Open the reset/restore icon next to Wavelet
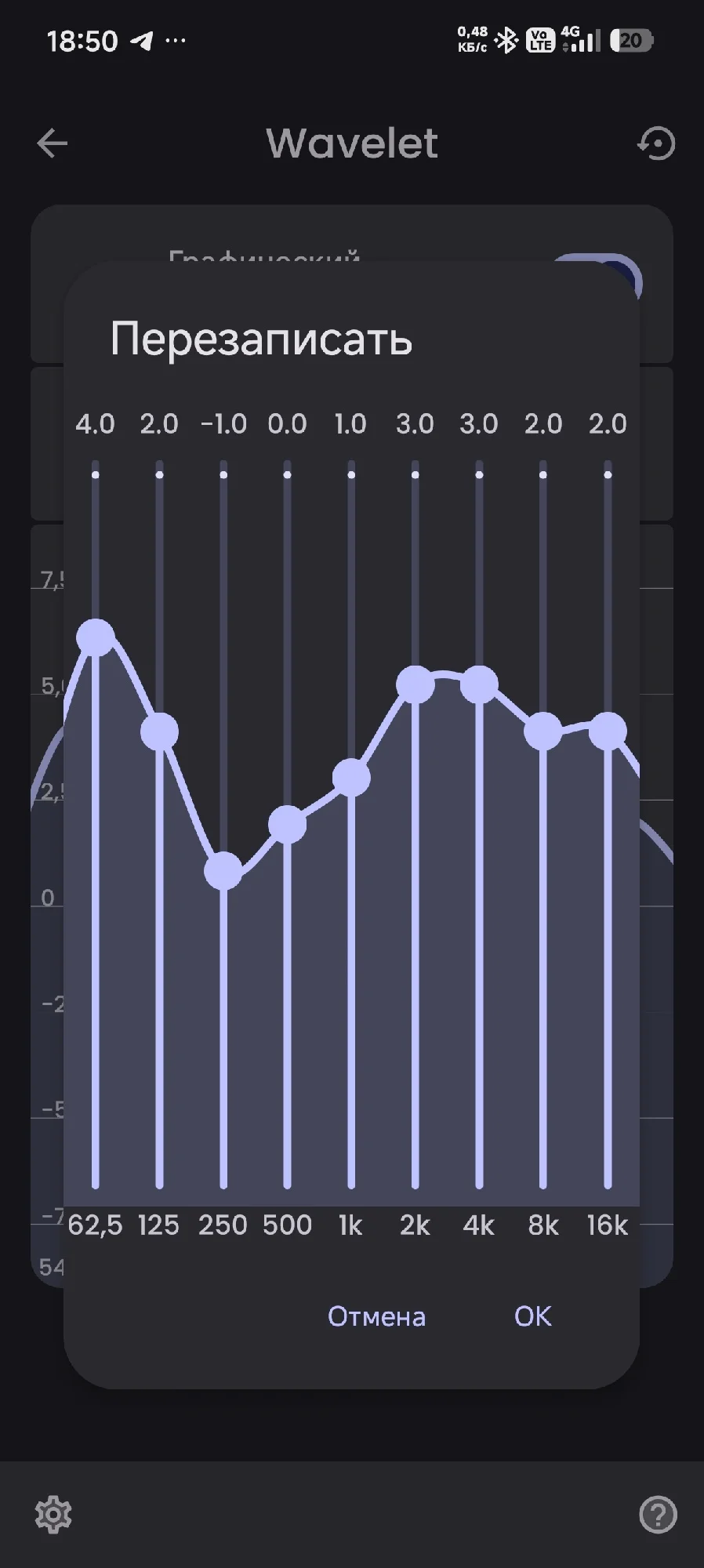The width and height of the screenshot is (704, 1568). coord(656,143)
